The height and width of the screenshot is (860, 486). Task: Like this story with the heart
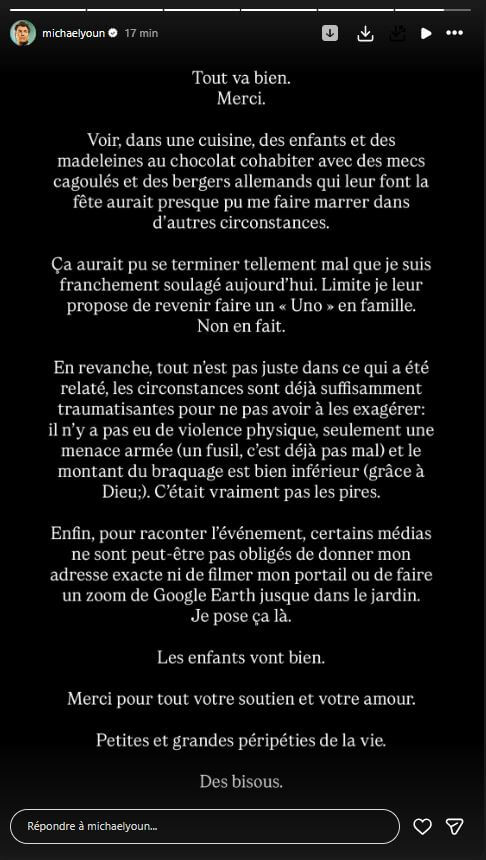click(422, 826)
